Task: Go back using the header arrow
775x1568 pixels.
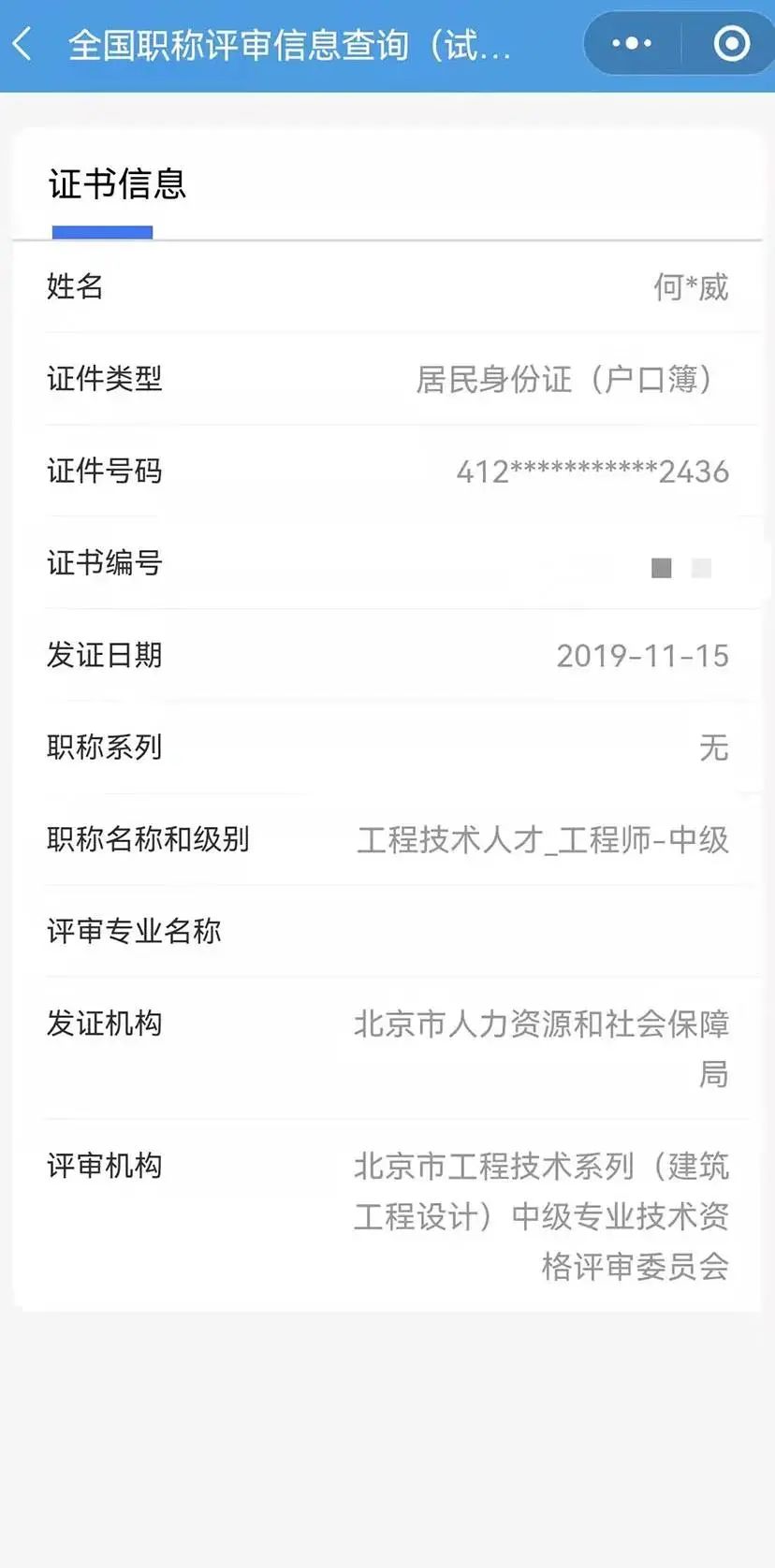Action: [x=24, y=44]
